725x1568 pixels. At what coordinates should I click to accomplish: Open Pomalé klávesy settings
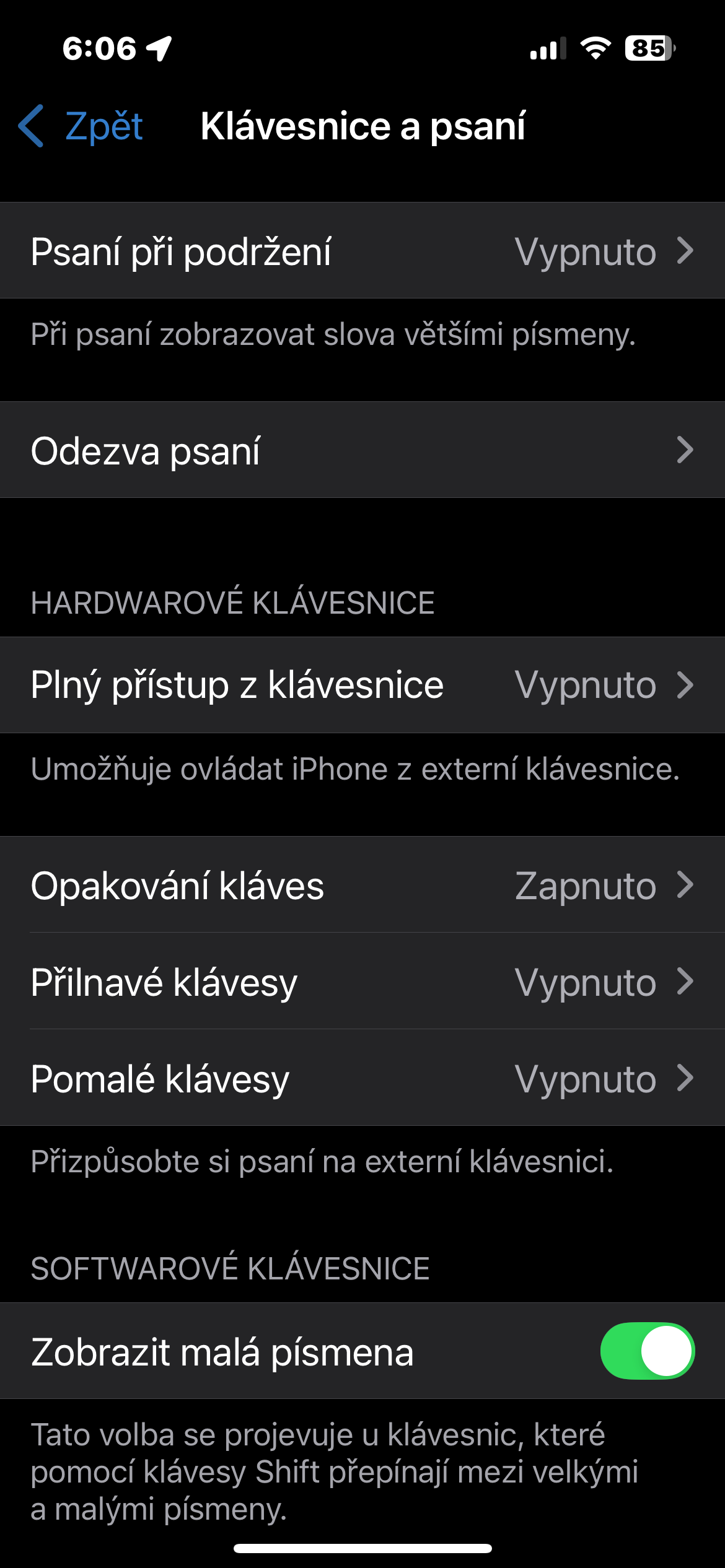pos(362,1078)
